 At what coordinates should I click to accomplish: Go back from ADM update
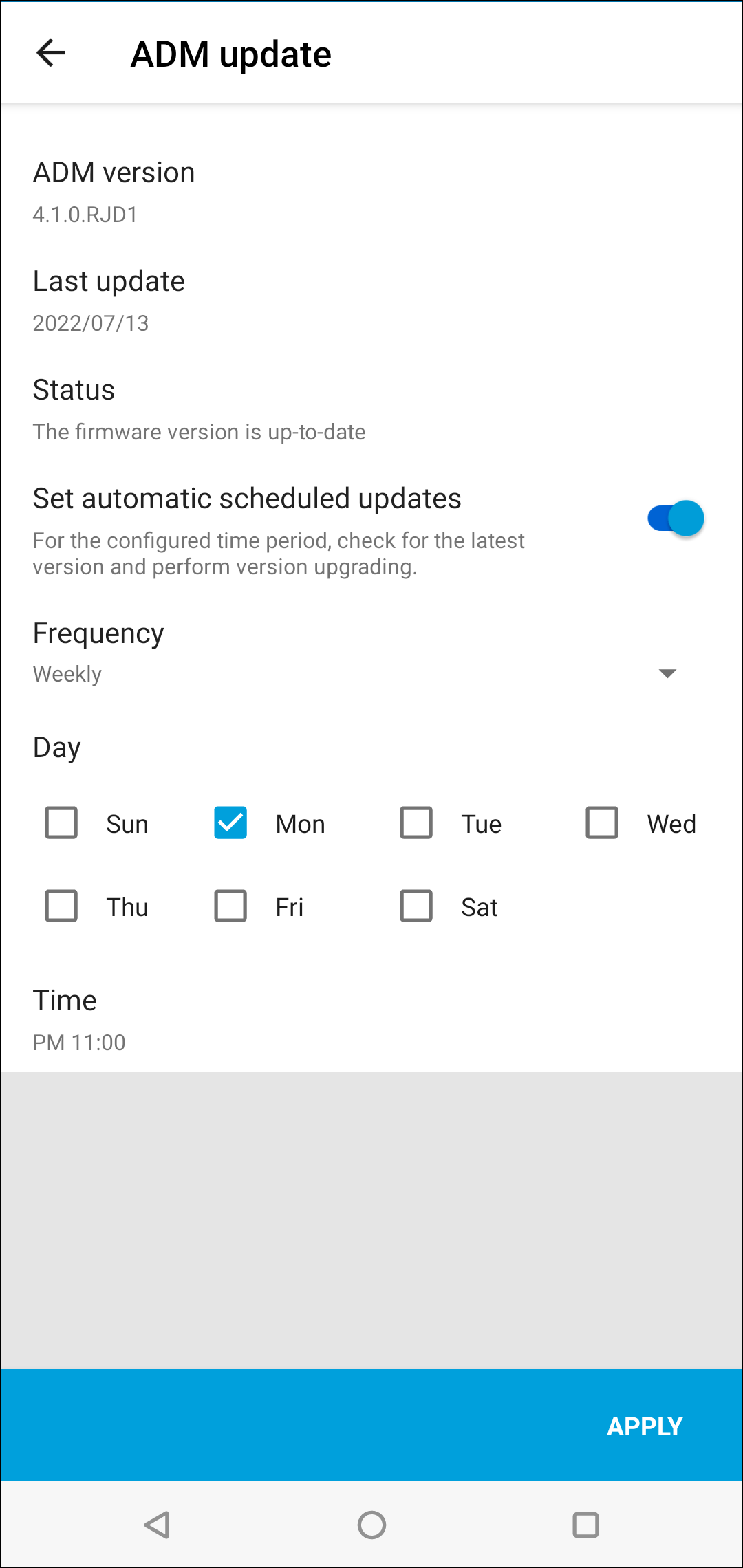pyautogui.click(x=51, y=53)
